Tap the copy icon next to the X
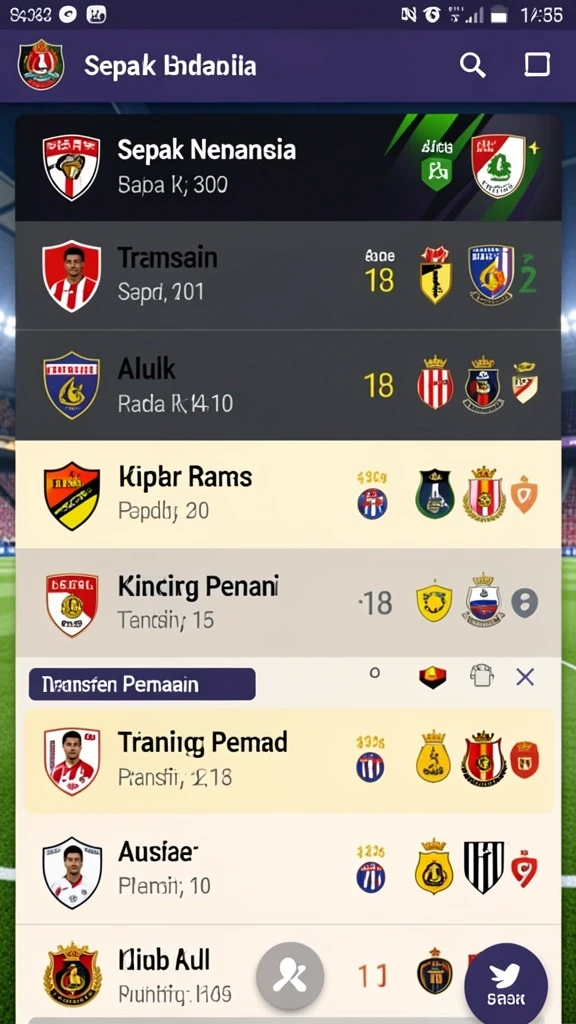Image resolution: width=576 pixels, height=1024 pixels. click(481, 677)
